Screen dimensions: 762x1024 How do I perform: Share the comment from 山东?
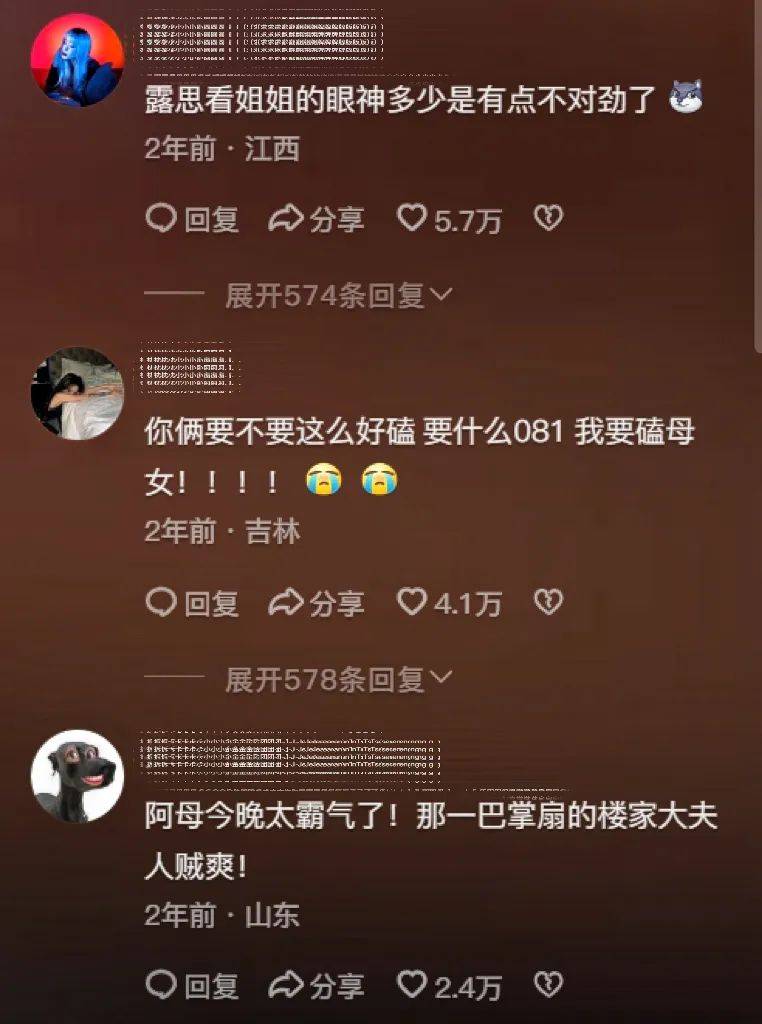pos(317,987)
